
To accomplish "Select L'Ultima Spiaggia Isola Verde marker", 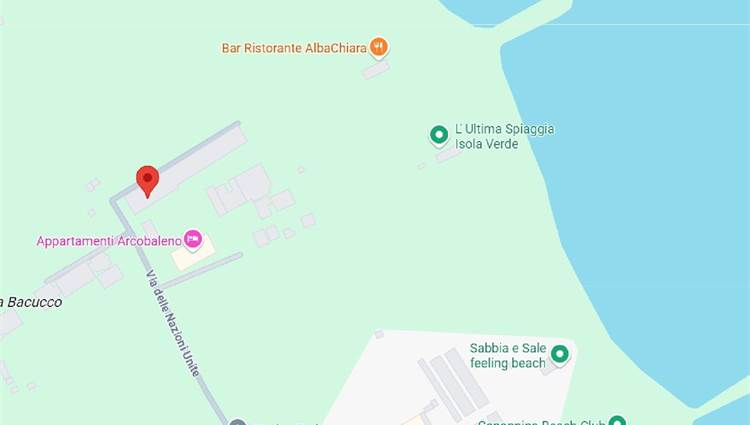I will 438,135.
